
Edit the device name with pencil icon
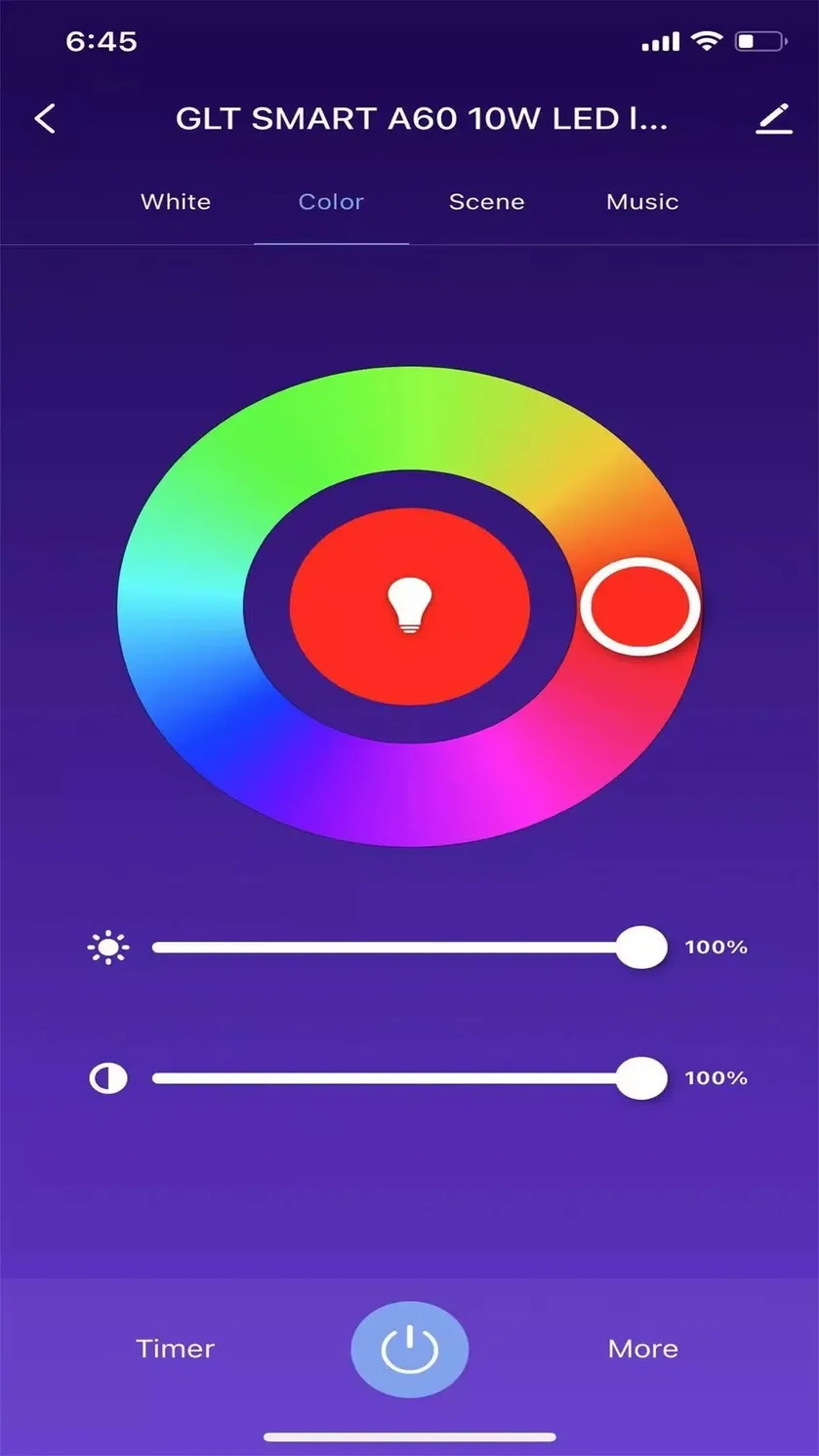pos(773,119)
